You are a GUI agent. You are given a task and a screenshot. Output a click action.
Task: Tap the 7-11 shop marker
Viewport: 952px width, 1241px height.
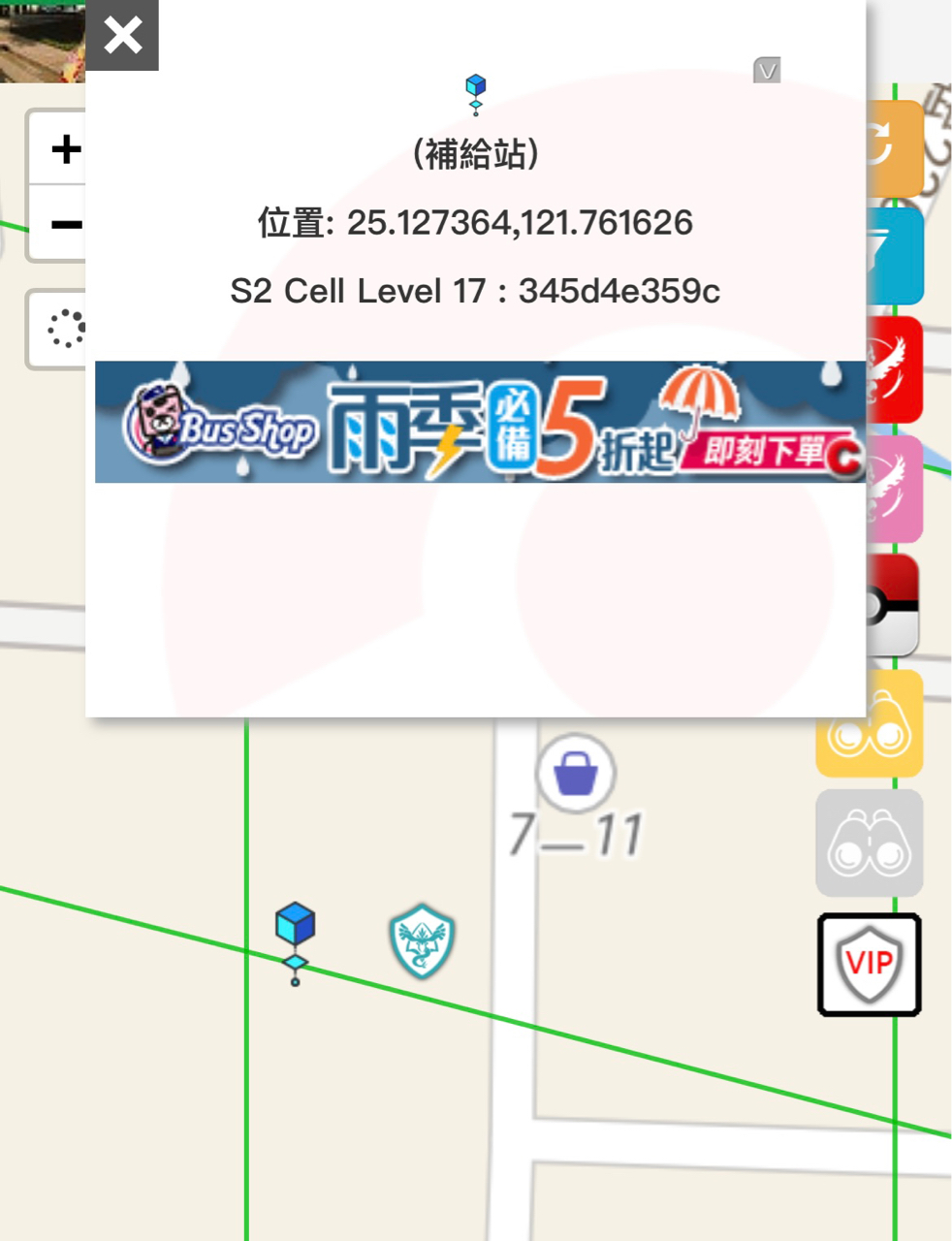click(576, 773)
